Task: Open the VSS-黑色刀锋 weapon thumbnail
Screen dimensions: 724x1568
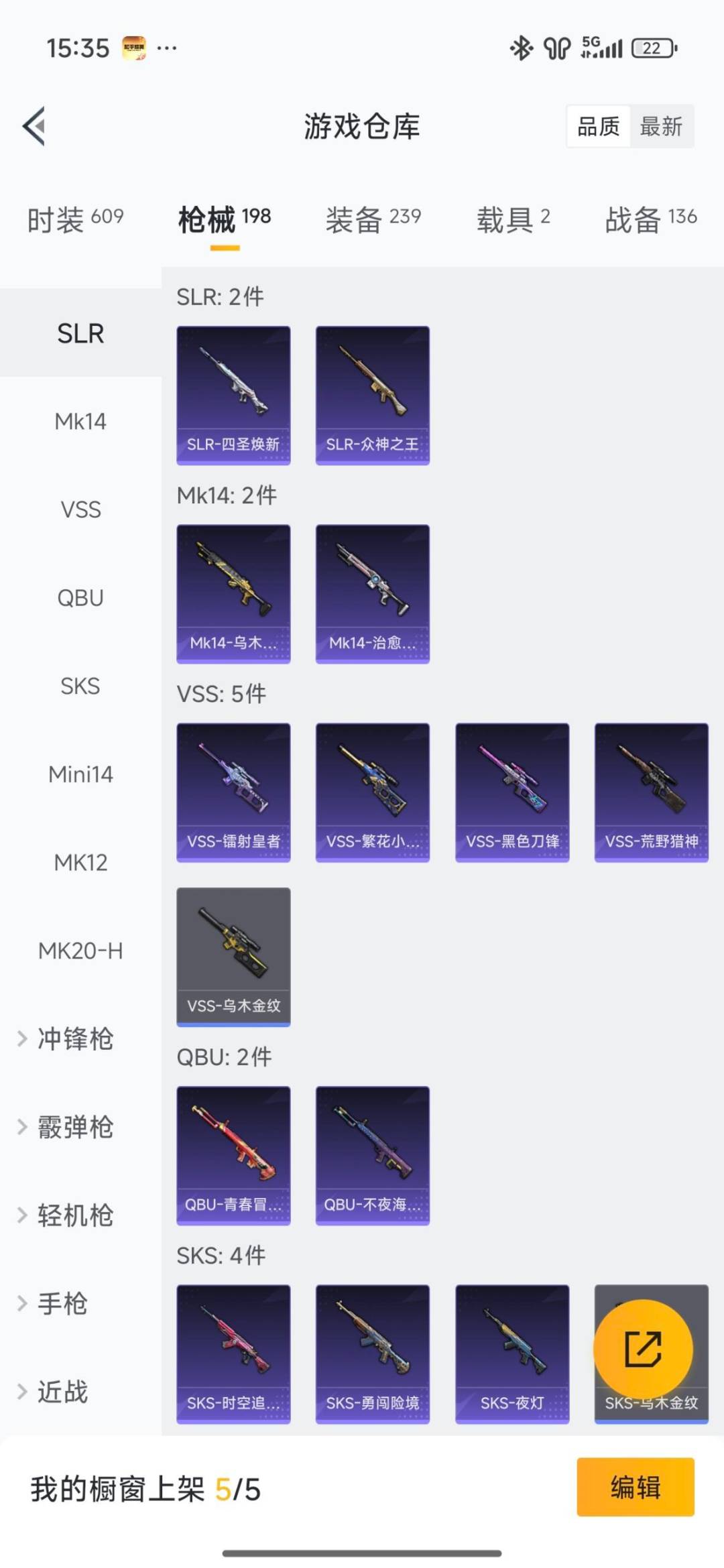Action: tap(511, 791)
